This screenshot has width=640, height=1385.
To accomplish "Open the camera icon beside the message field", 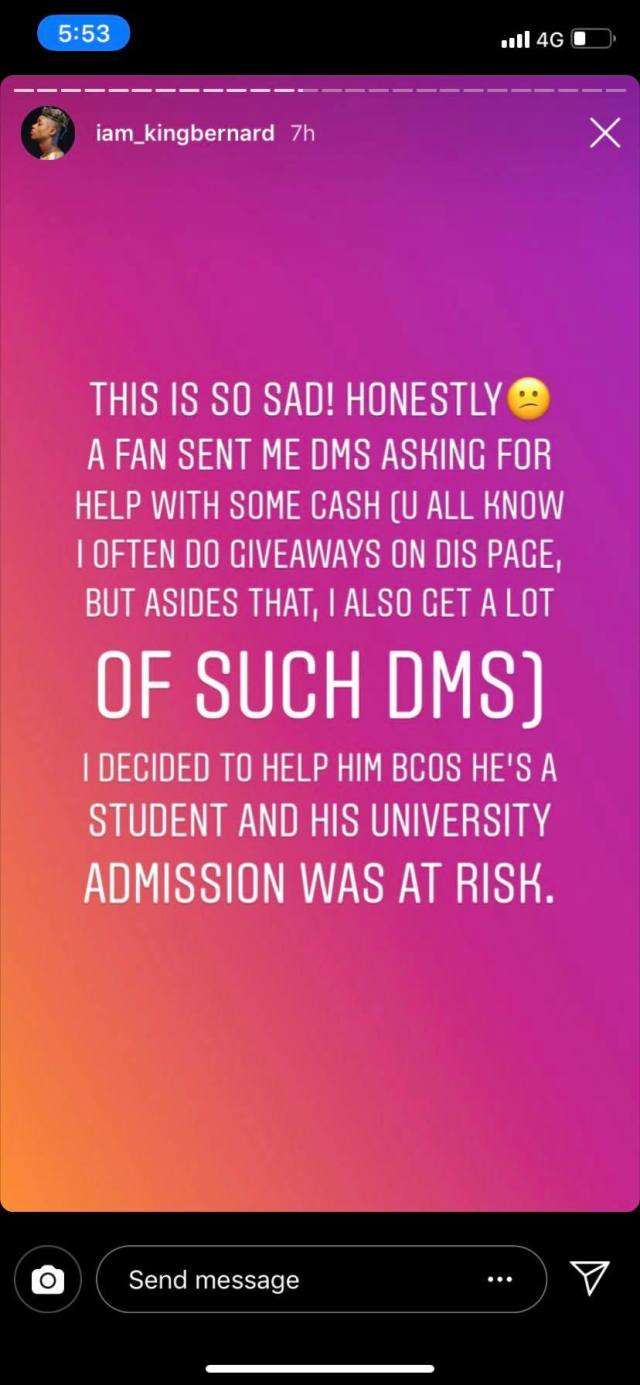I will click(x=47, y=1279).
